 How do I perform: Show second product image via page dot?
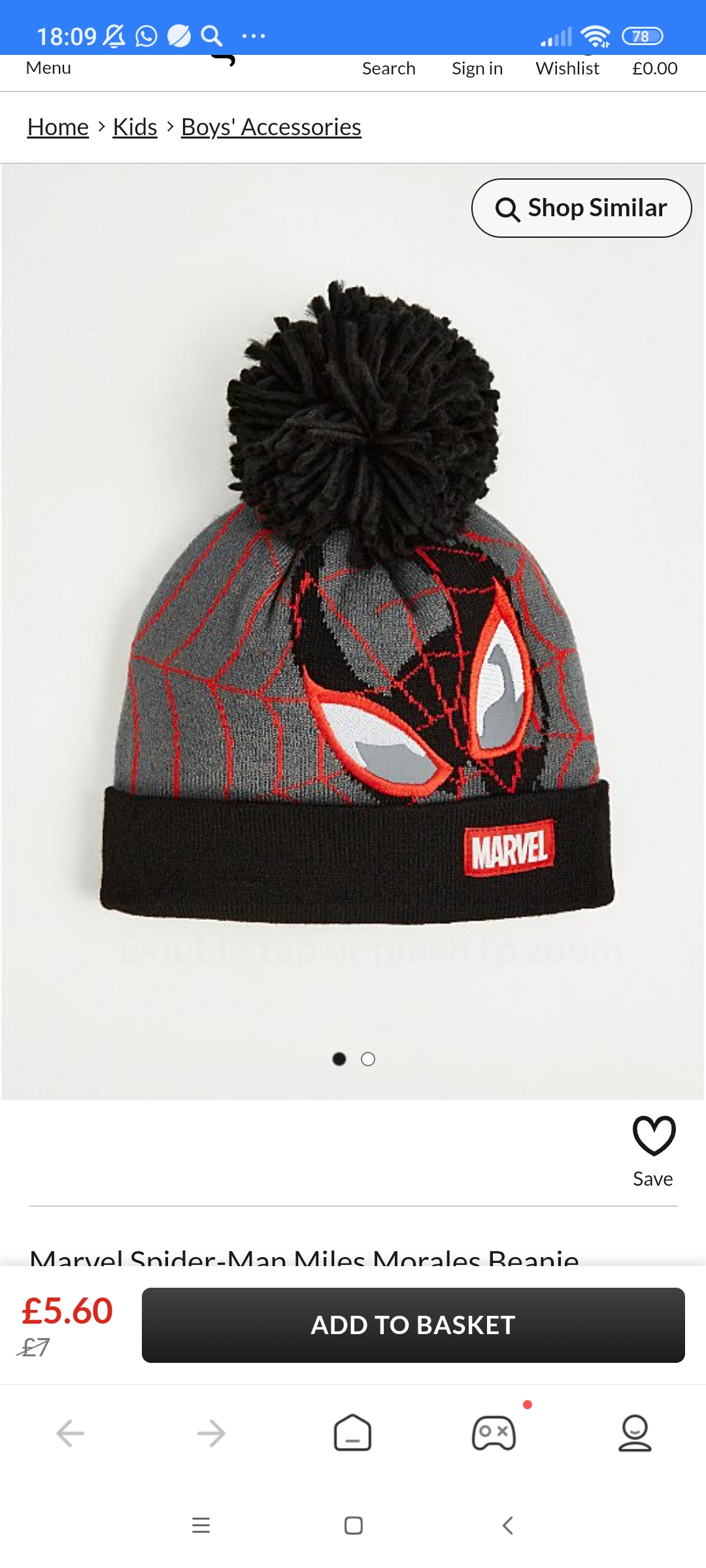pyautogui.click(x=368, y=1059)
